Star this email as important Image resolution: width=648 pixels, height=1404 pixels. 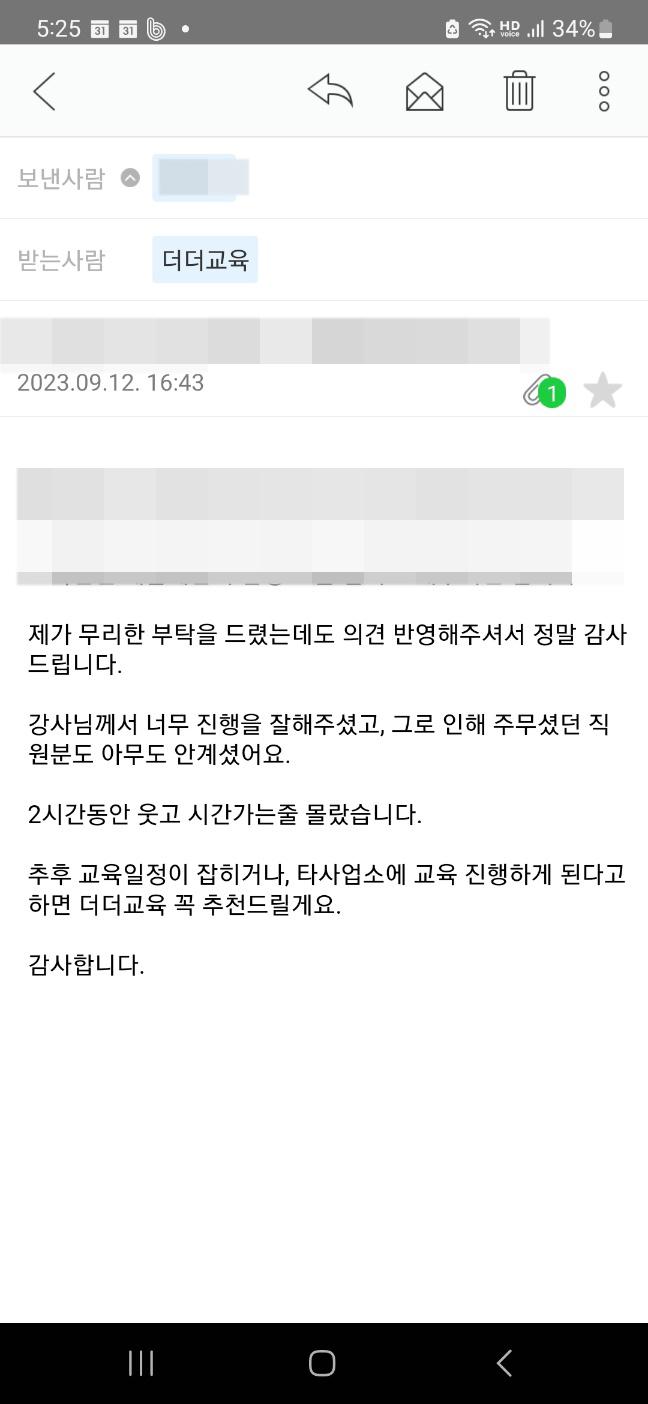pos(602,390)
